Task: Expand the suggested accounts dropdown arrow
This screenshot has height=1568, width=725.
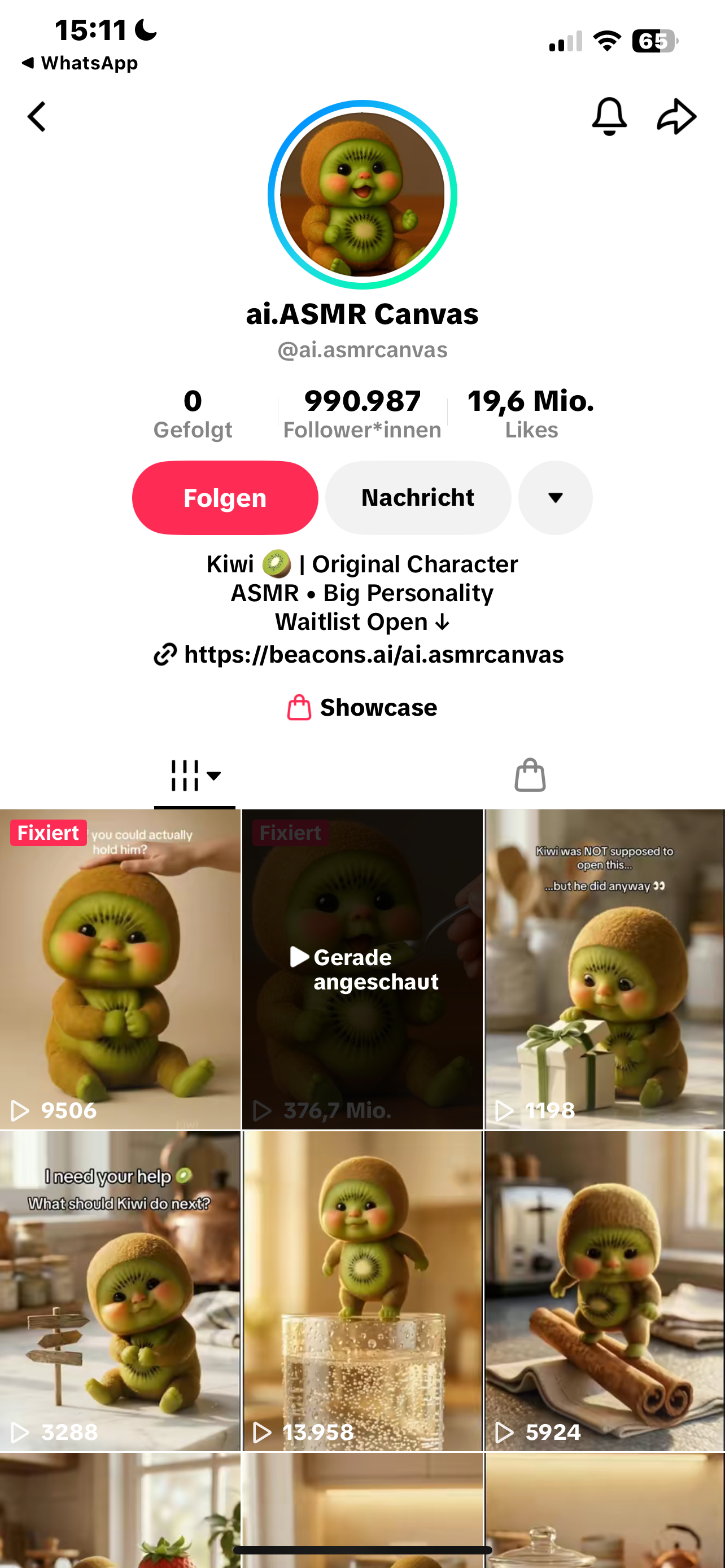Action: click(554, 497)
